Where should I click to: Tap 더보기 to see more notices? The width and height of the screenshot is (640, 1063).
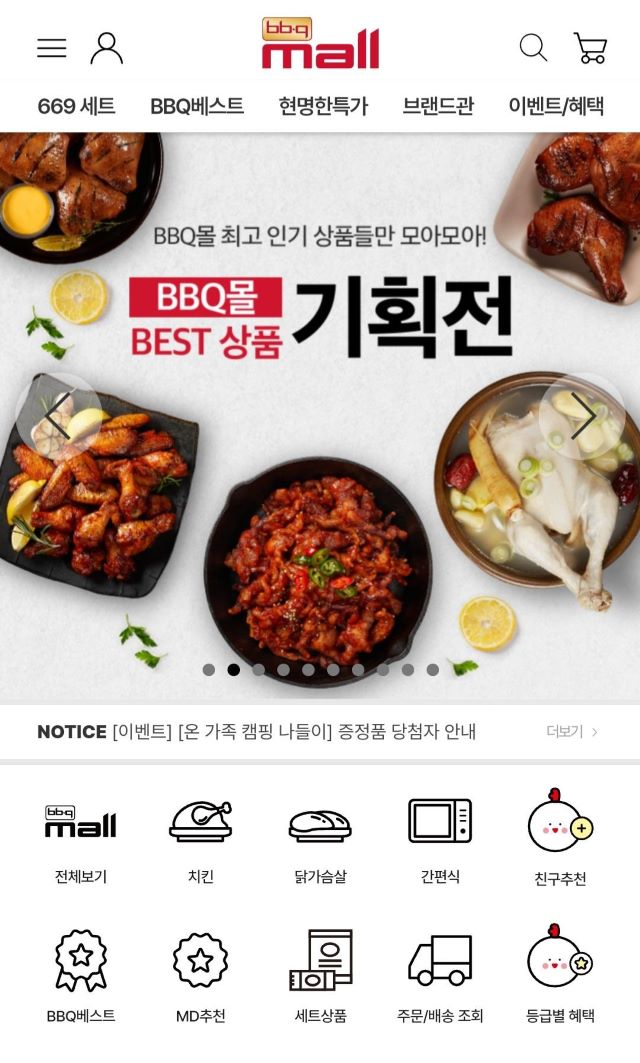pos(572,732)
